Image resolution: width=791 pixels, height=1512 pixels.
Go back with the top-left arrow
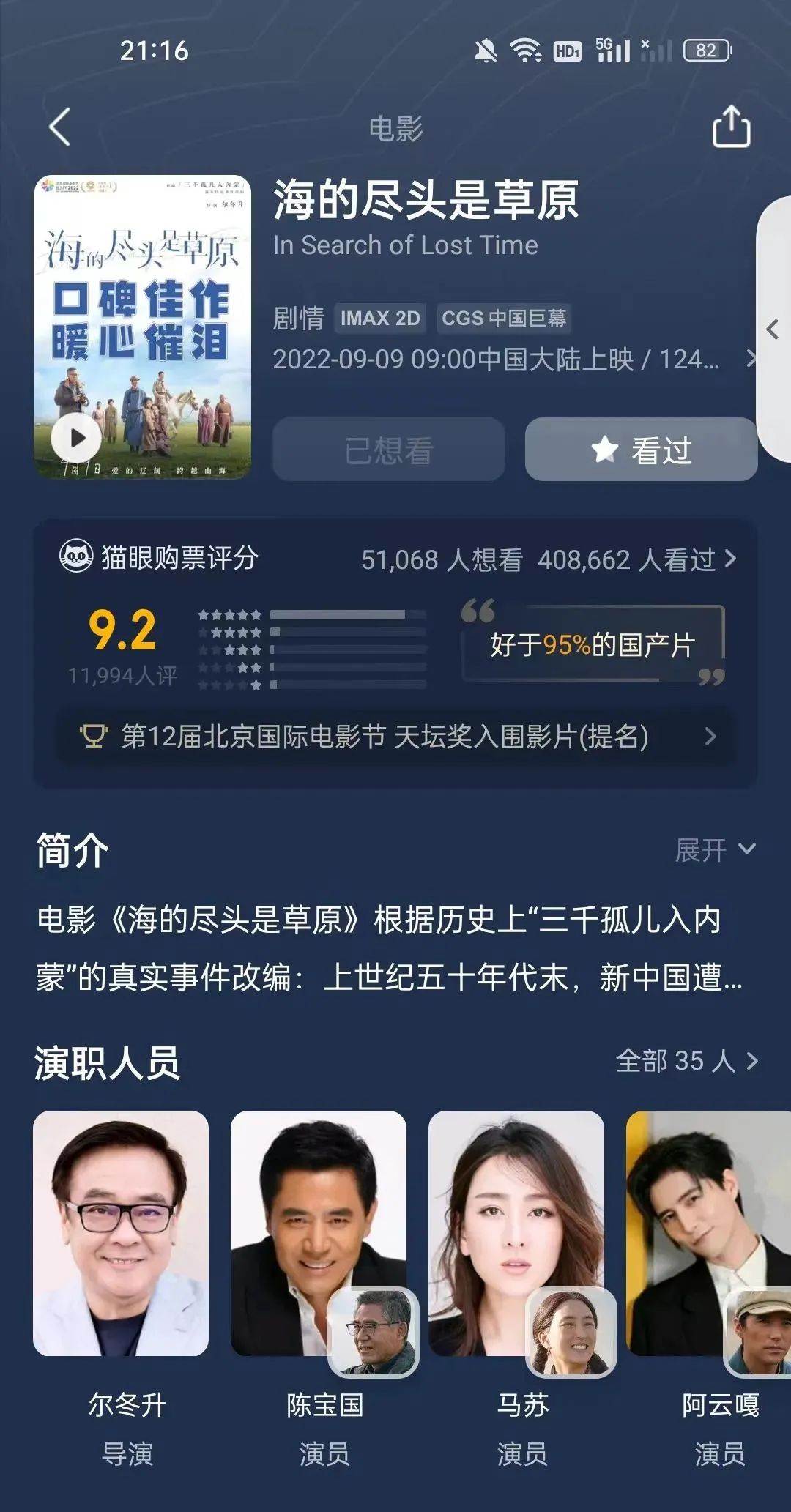(60, 127)
